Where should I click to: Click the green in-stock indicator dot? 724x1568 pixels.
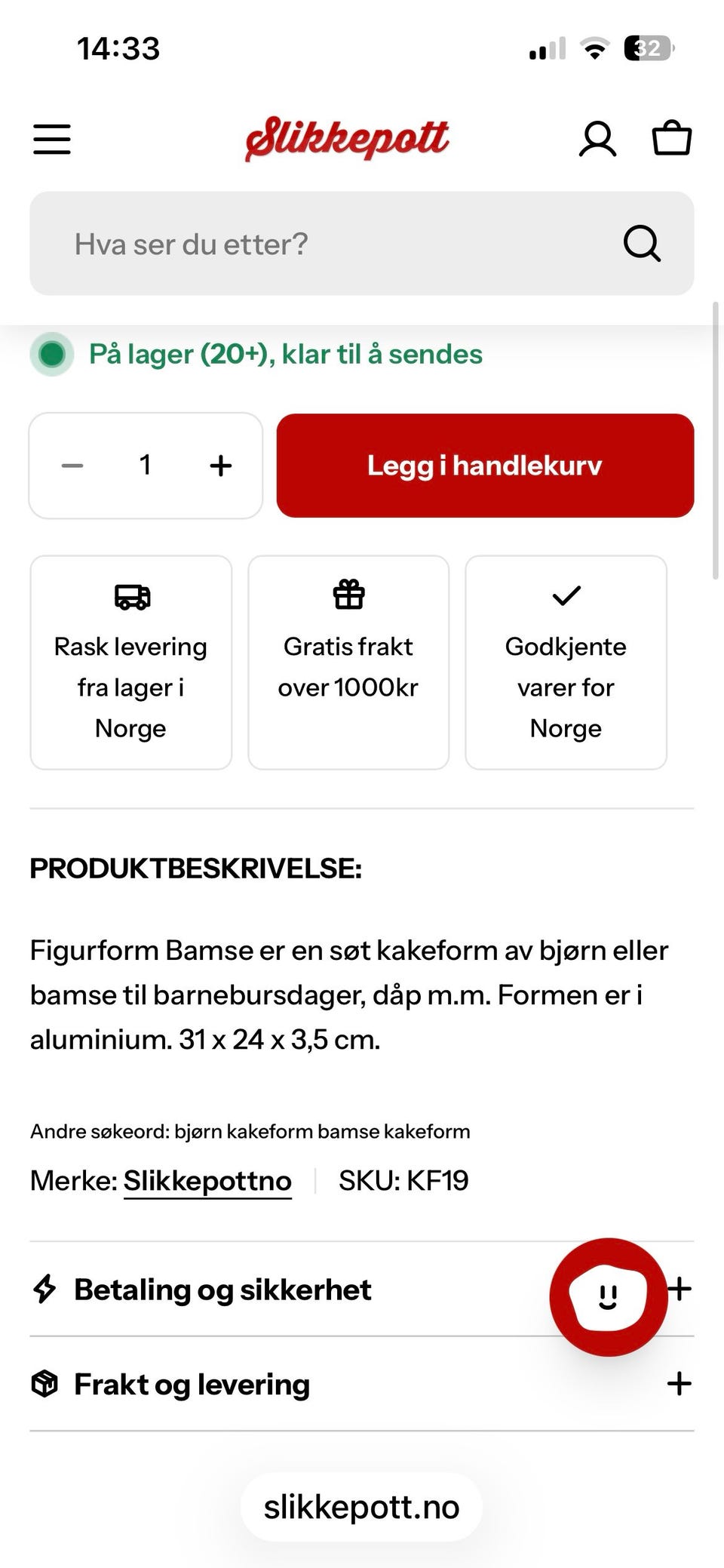[x=52, y=353]
